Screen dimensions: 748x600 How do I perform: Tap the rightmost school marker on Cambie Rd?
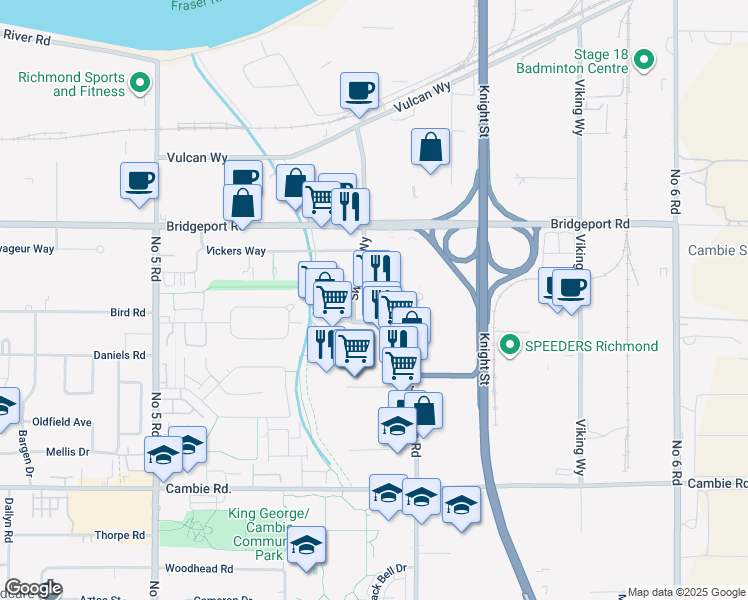click(x=461, y=505)
